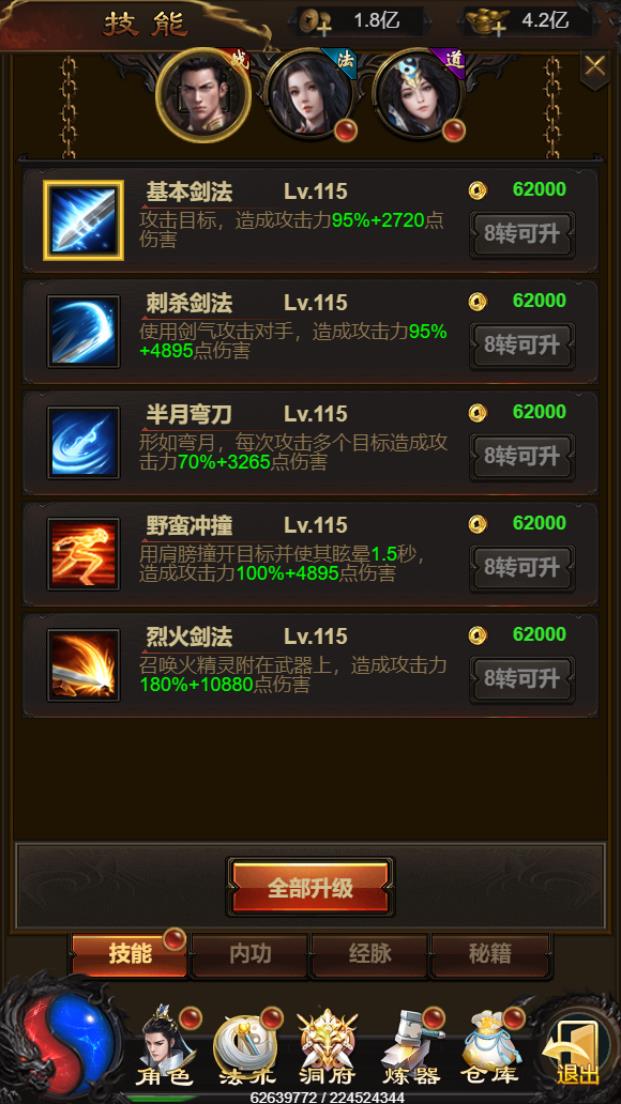Open the 洞府 menu

[x=327, y=1050]
